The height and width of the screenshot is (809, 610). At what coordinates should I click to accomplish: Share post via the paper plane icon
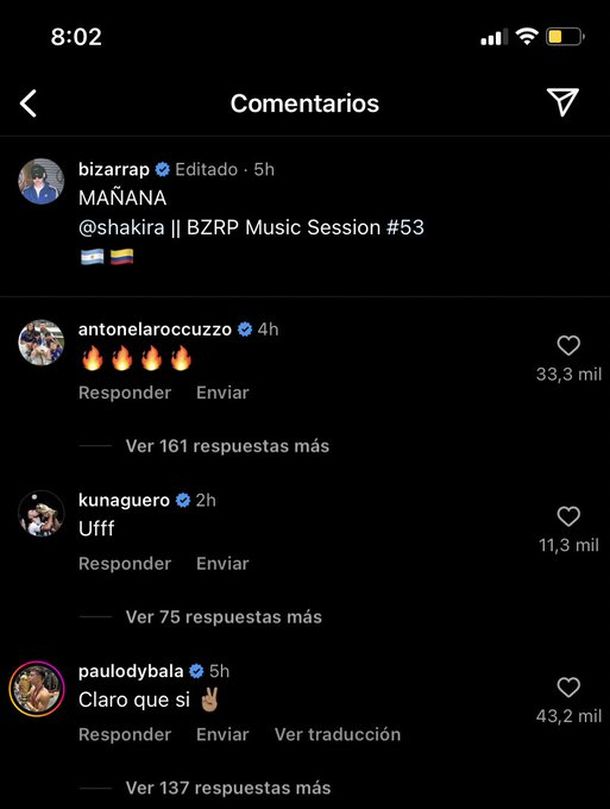click(563, 102)
